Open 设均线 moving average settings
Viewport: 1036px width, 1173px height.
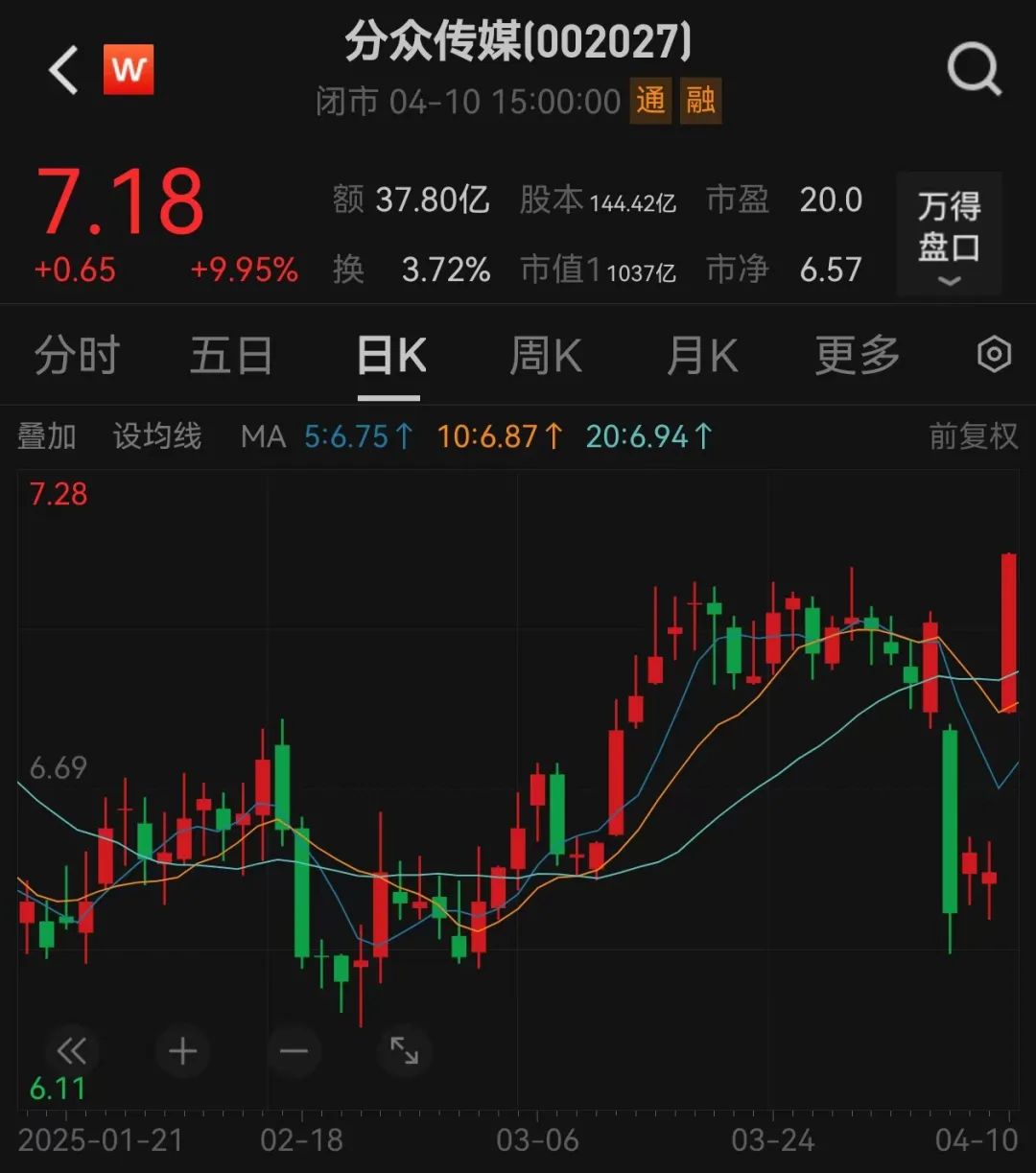tap(157, 436)
